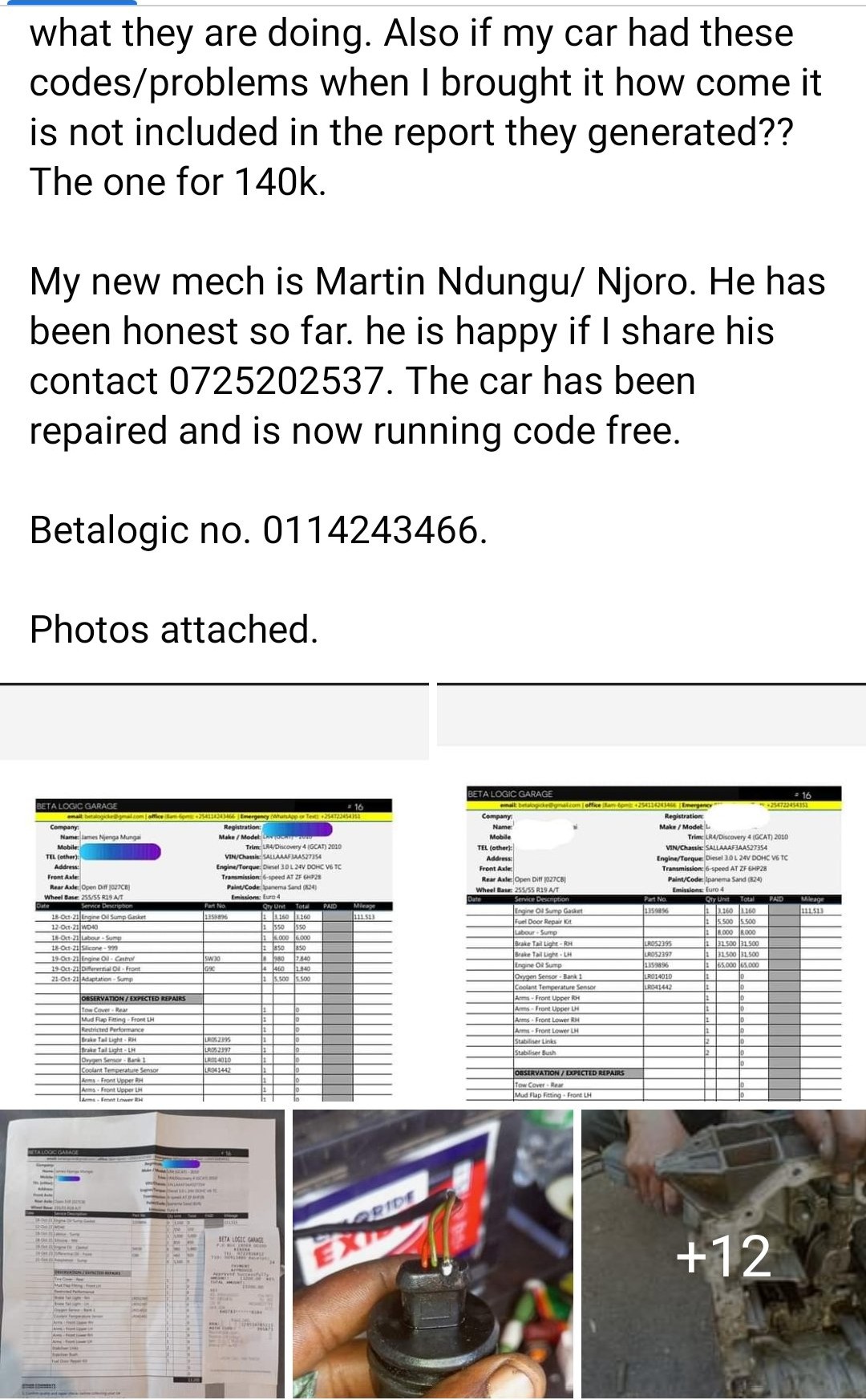This screenshot has width=866, height=1400.
Task: View the 12 more attached photos
Action: 723,1253
